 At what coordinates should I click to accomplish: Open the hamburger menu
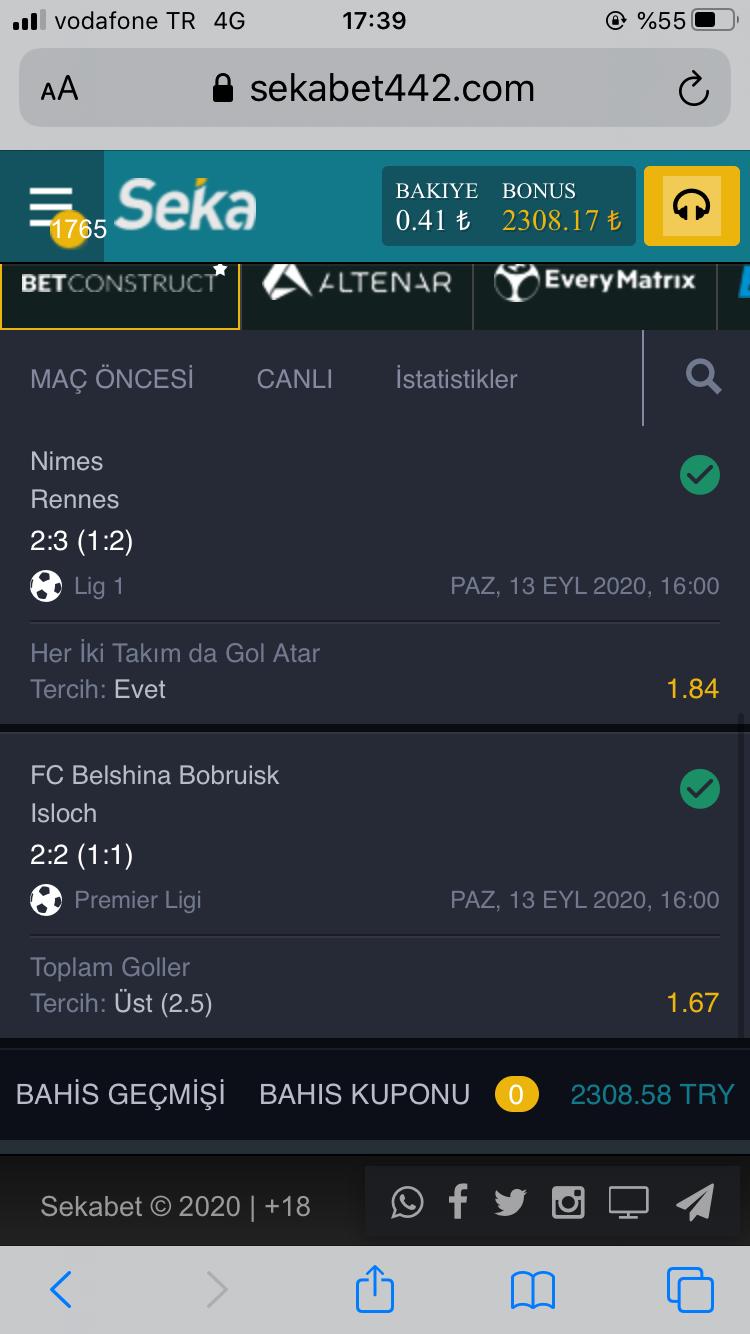point(51,207)
